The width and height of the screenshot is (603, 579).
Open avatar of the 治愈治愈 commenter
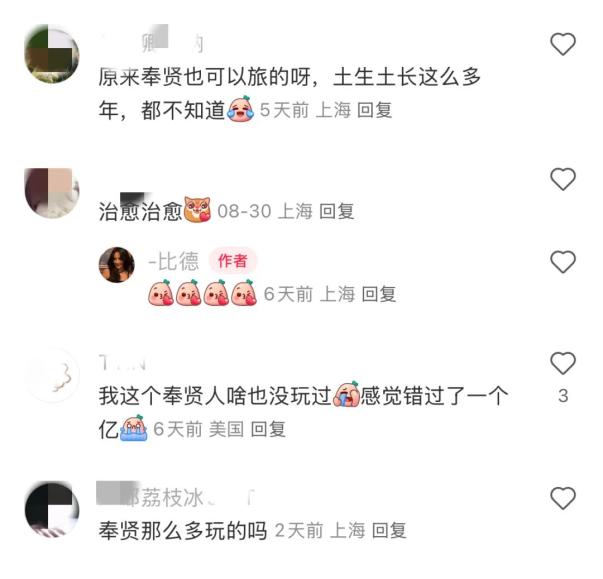[x=50, y=192]
